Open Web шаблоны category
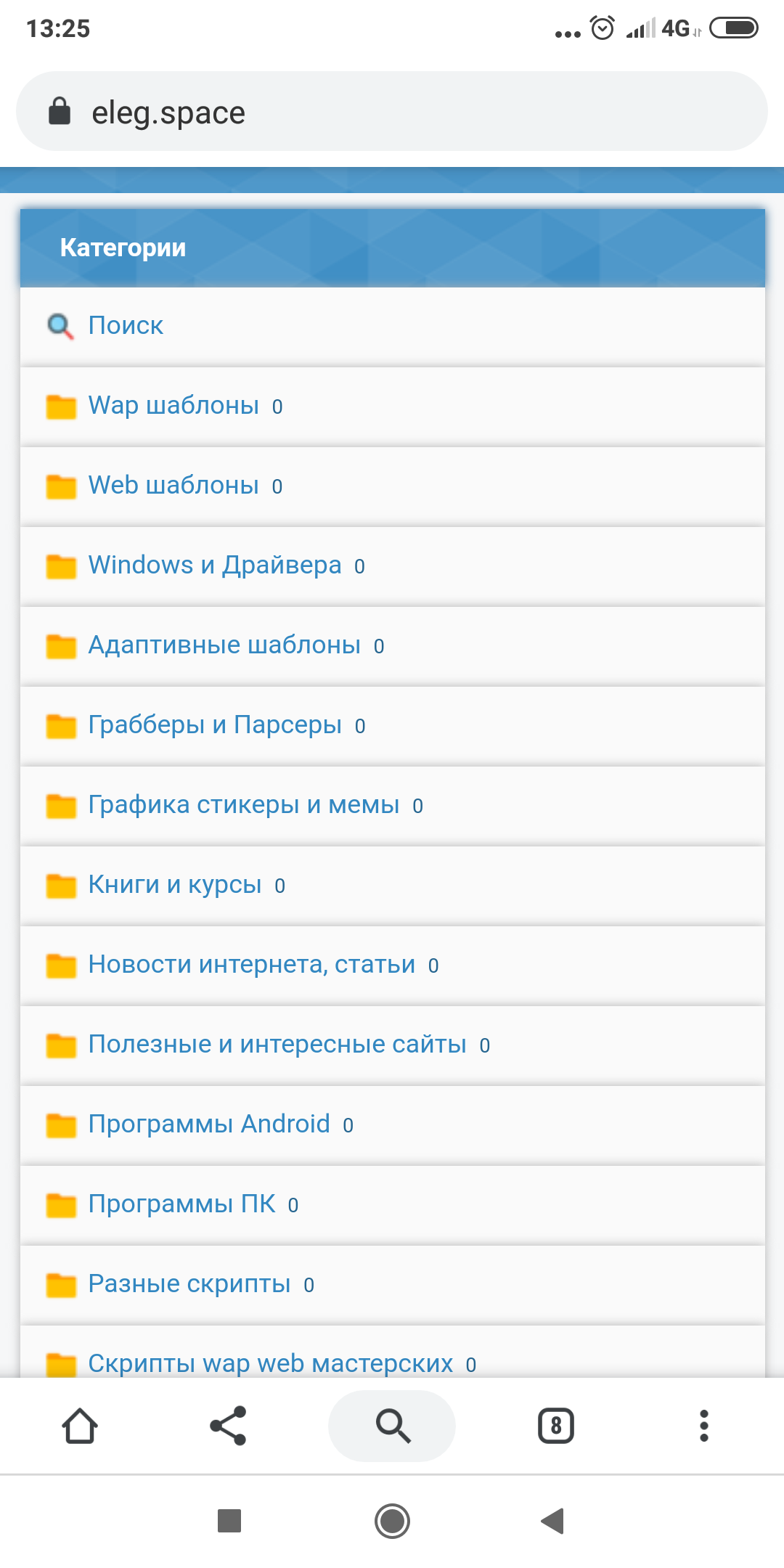The width and height of the screenshot is (784, 1568). [x=173, y=486]
